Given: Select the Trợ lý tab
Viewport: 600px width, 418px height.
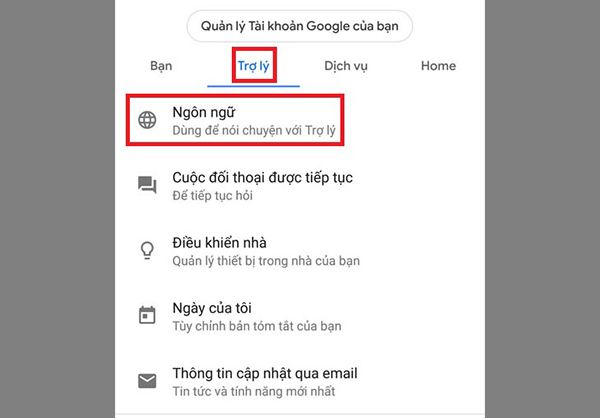Looking at the screenshot, I should [253, 67].
